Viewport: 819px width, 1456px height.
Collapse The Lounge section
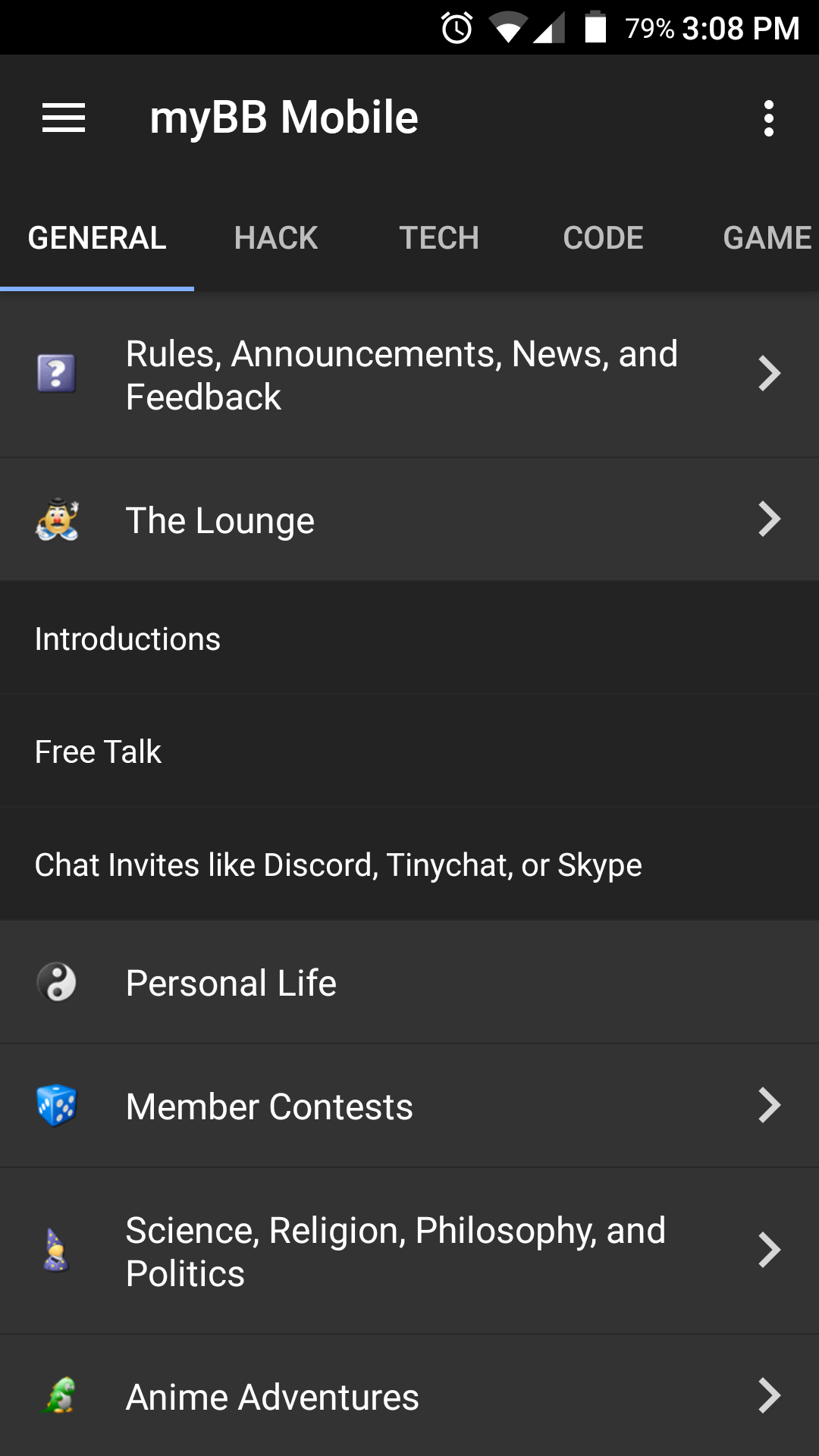[768, 520]
